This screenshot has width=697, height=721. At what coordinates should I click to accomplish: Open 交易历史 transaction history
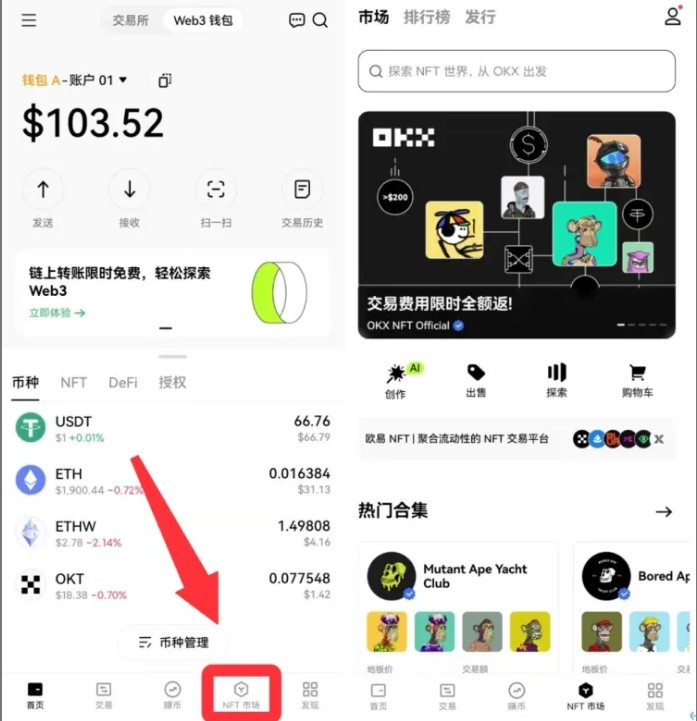(302, 196)
